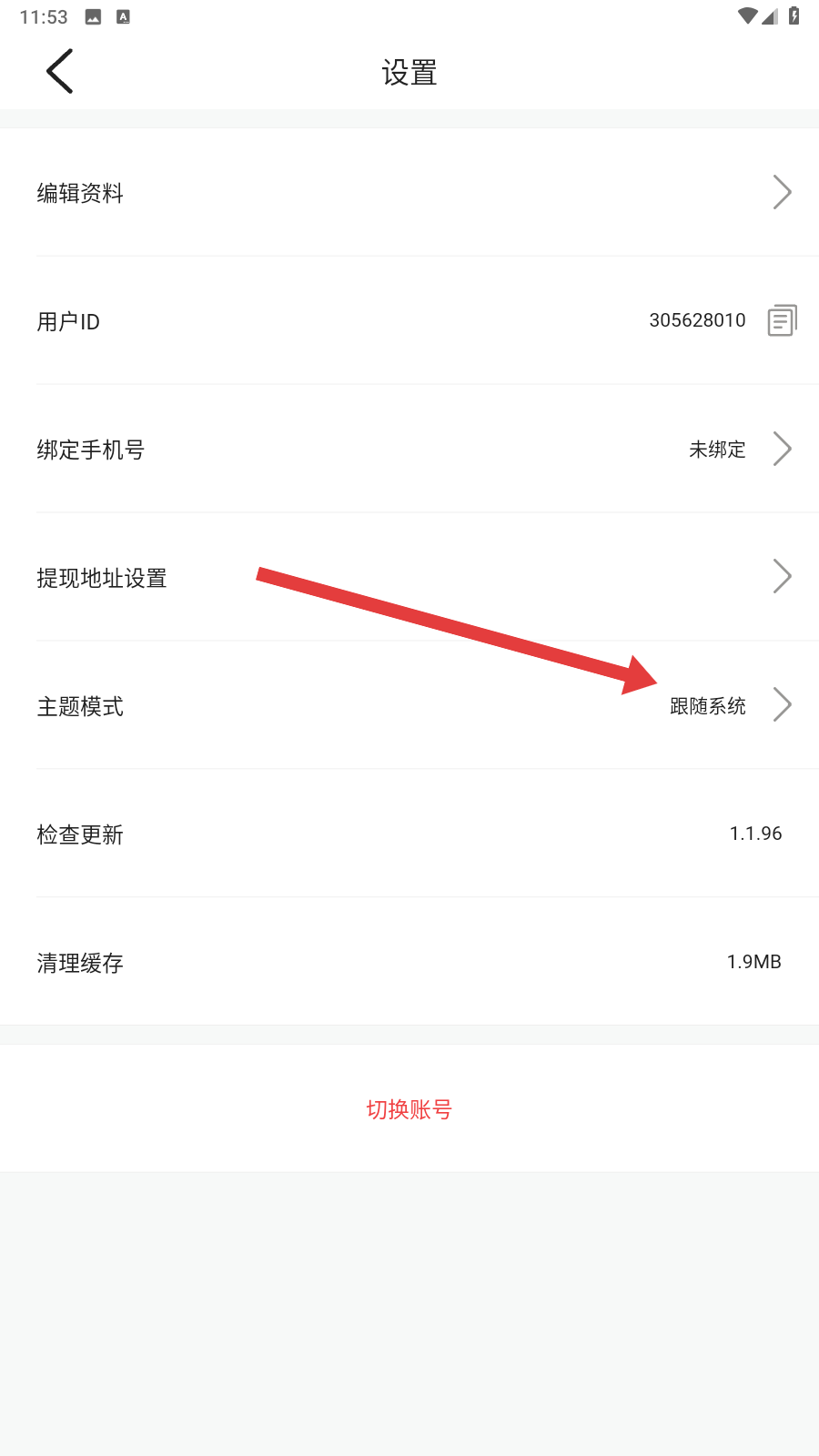Open 提现地址设置
819x1456 pixels.
[409, 578]
